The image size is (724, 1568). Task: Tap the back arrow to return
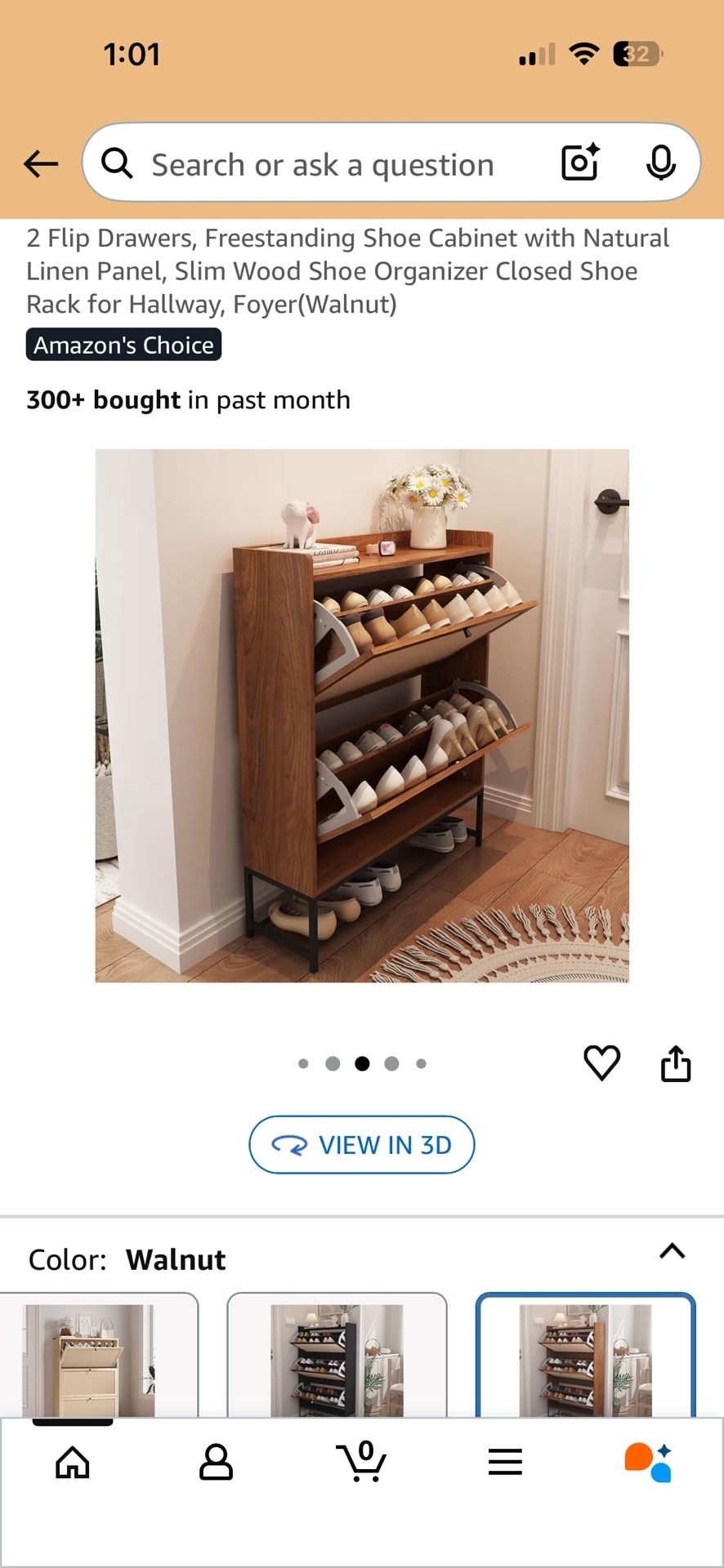pyautogui.click(x=40, y=163)
